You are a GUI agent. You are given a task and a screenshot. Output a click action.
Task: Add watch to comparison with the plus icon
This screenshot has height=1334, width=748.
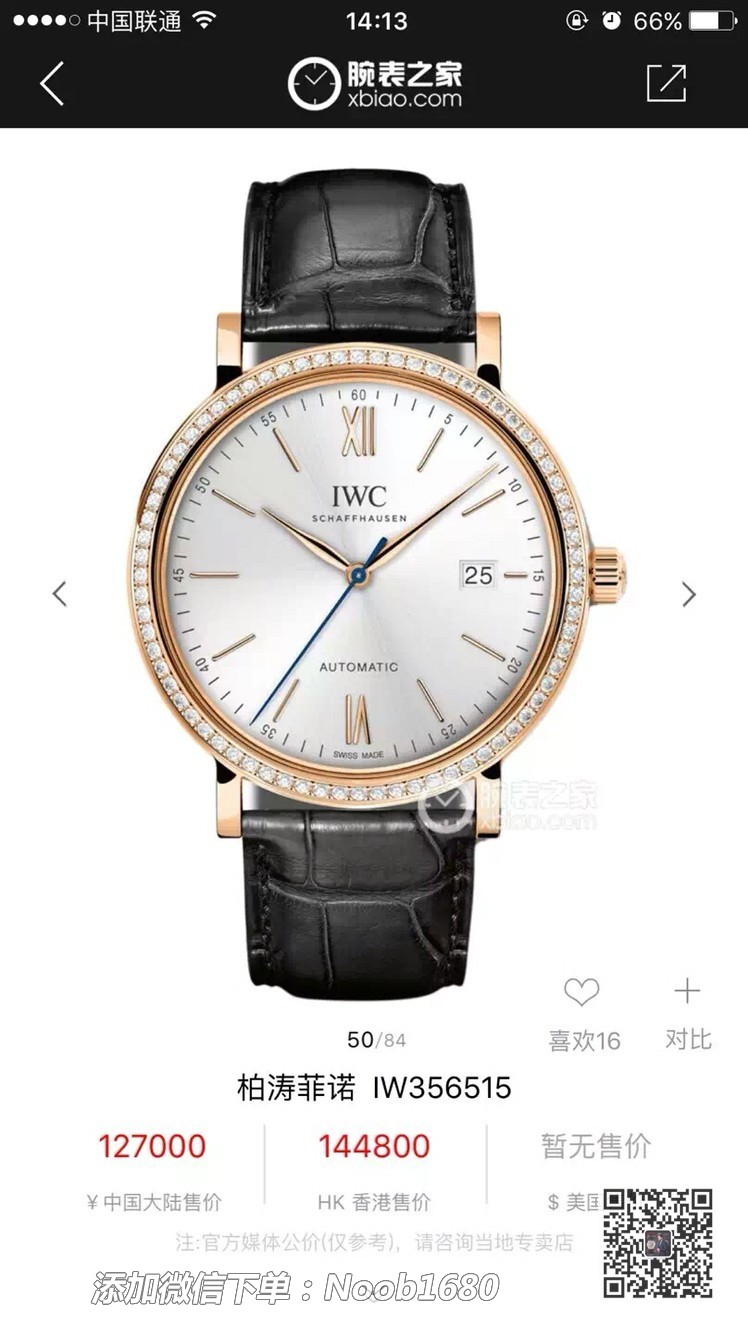click(687, 991)
